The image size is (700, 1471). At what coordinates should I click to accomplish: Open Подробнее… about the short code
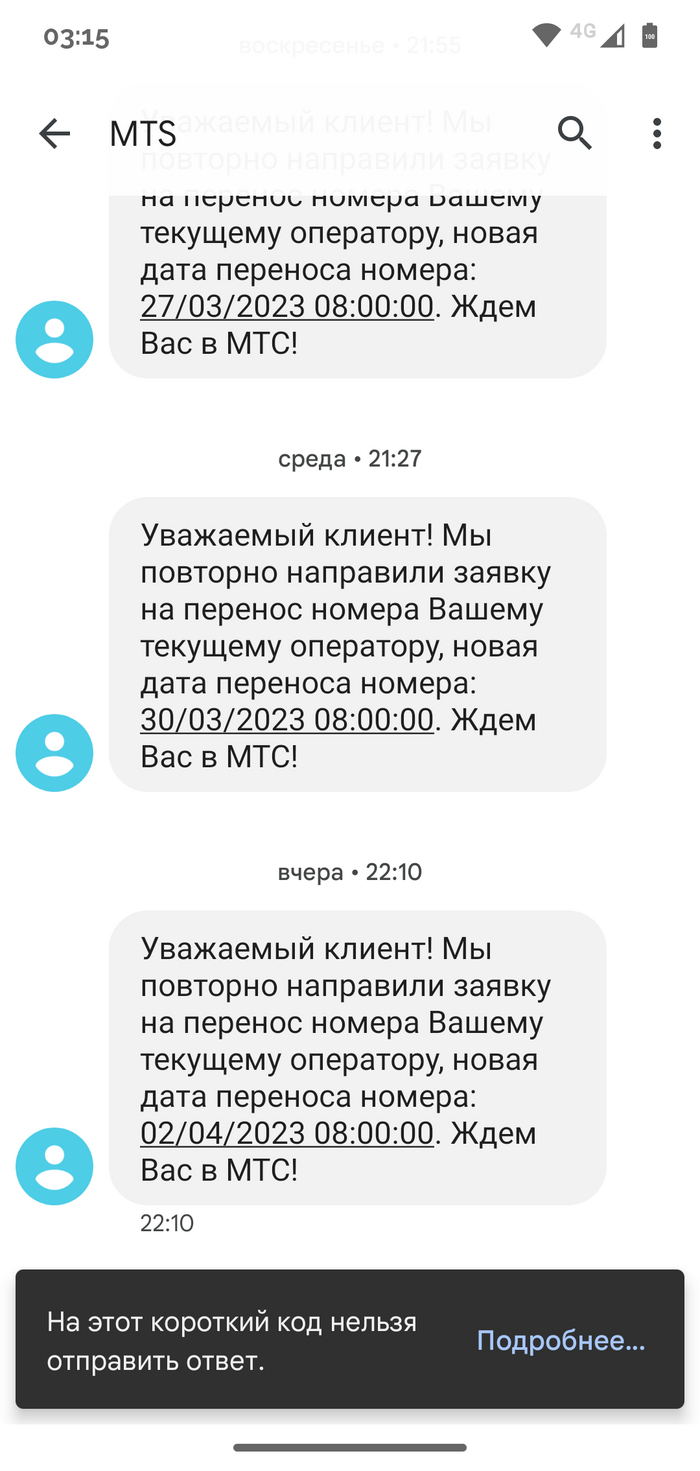point(560,1341)
